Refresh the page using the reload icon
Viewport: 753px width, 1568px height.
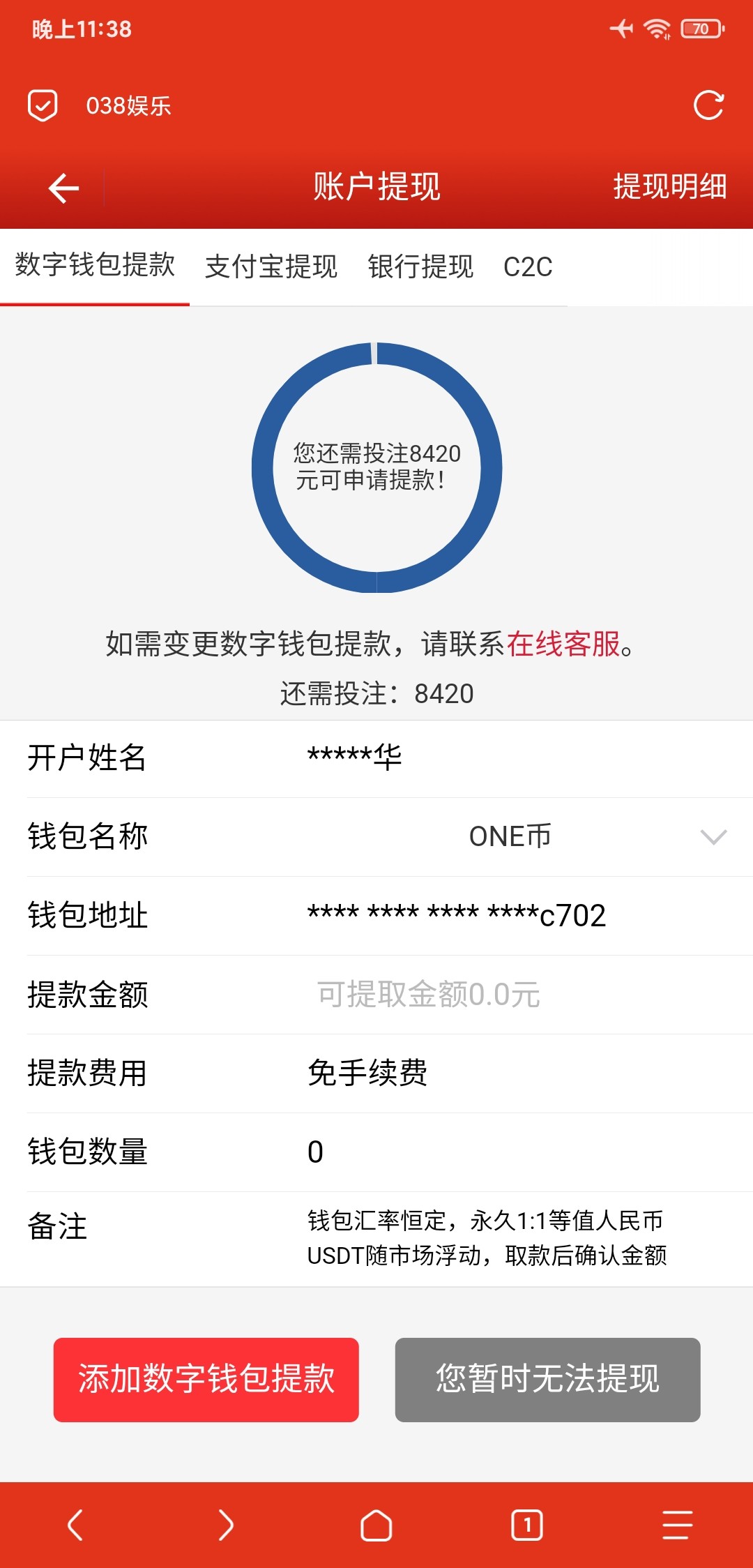pos(710,105)
